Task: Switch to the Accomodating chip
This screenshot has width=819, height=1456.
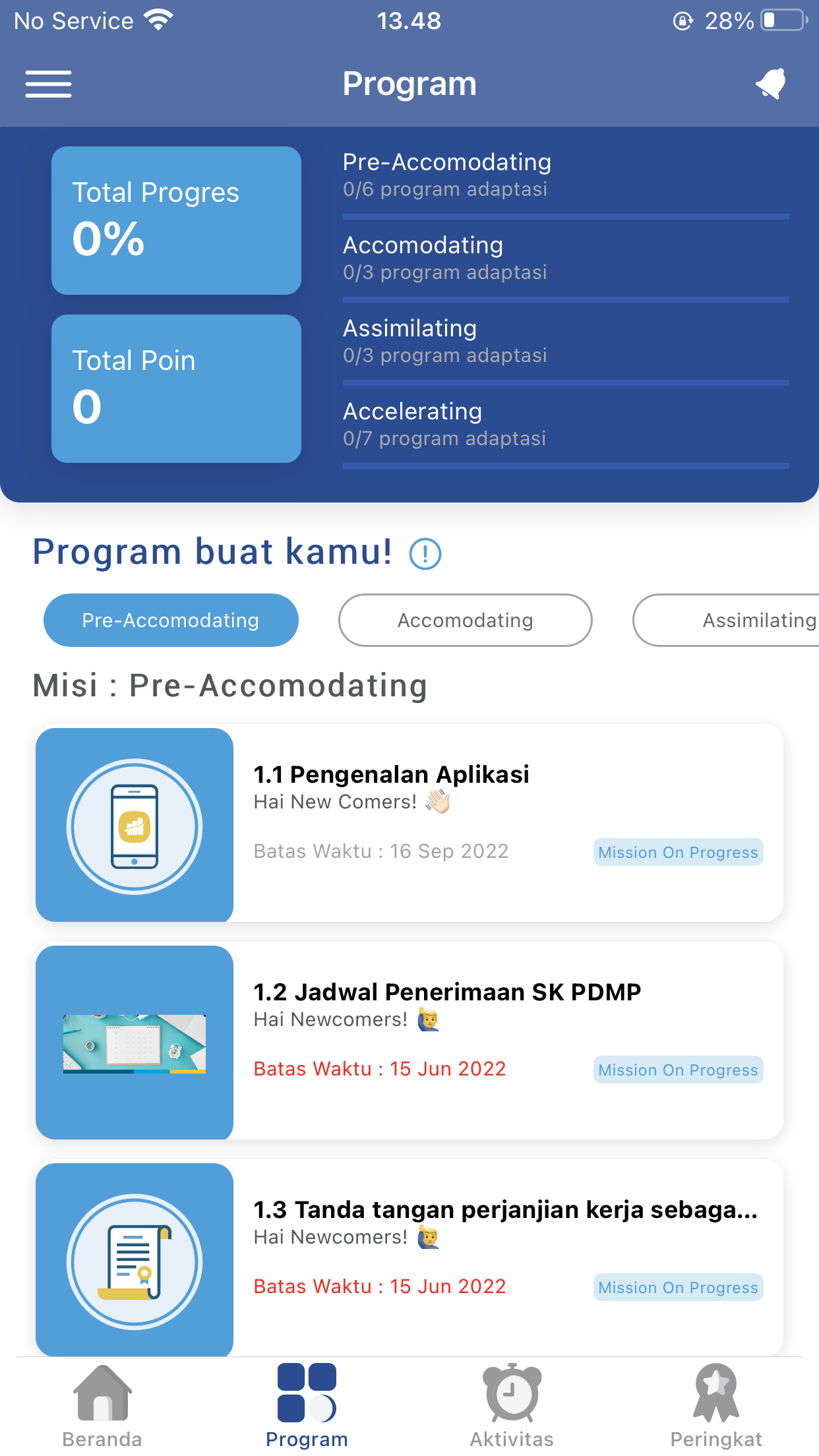Action: (465, 621)
